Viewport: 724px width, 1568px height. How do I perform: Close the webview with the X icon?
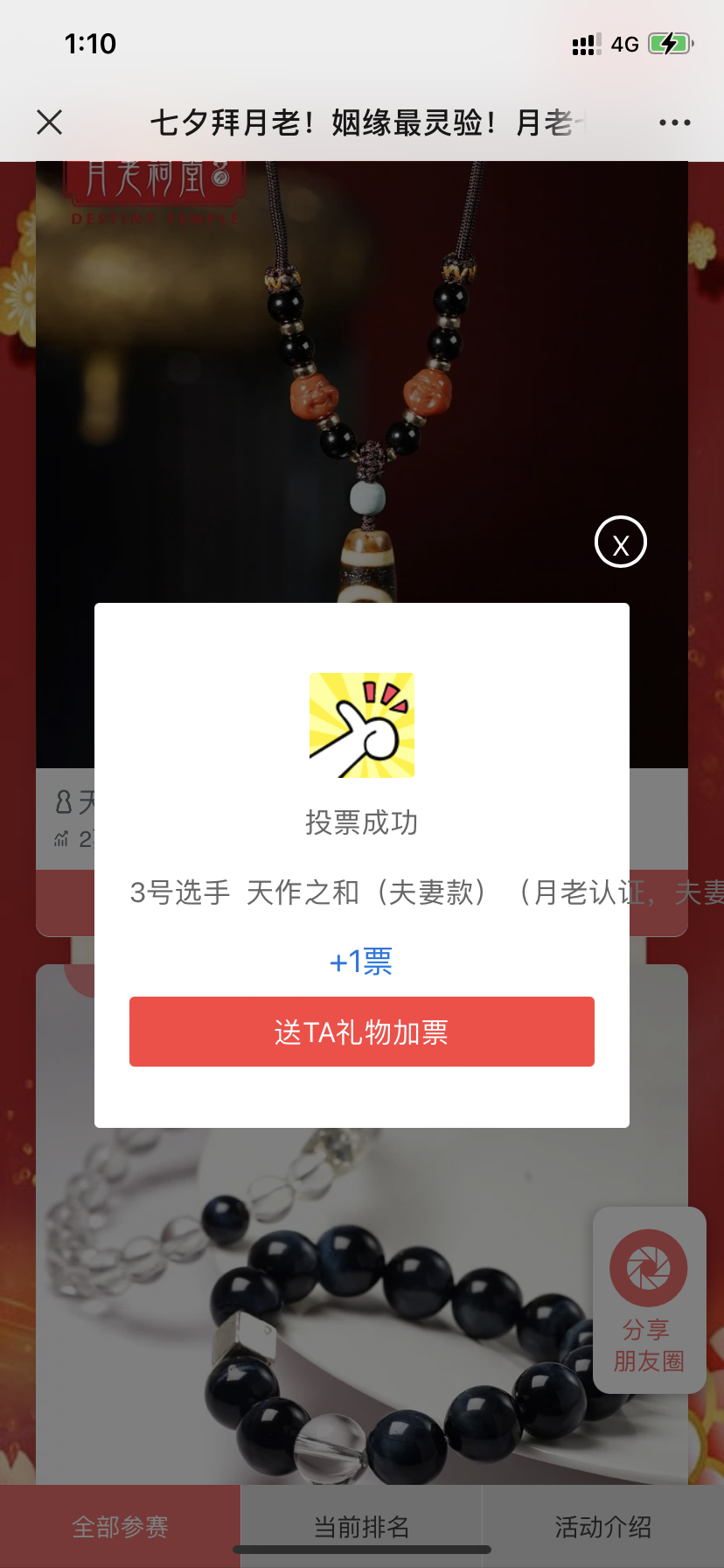point(50,122)
